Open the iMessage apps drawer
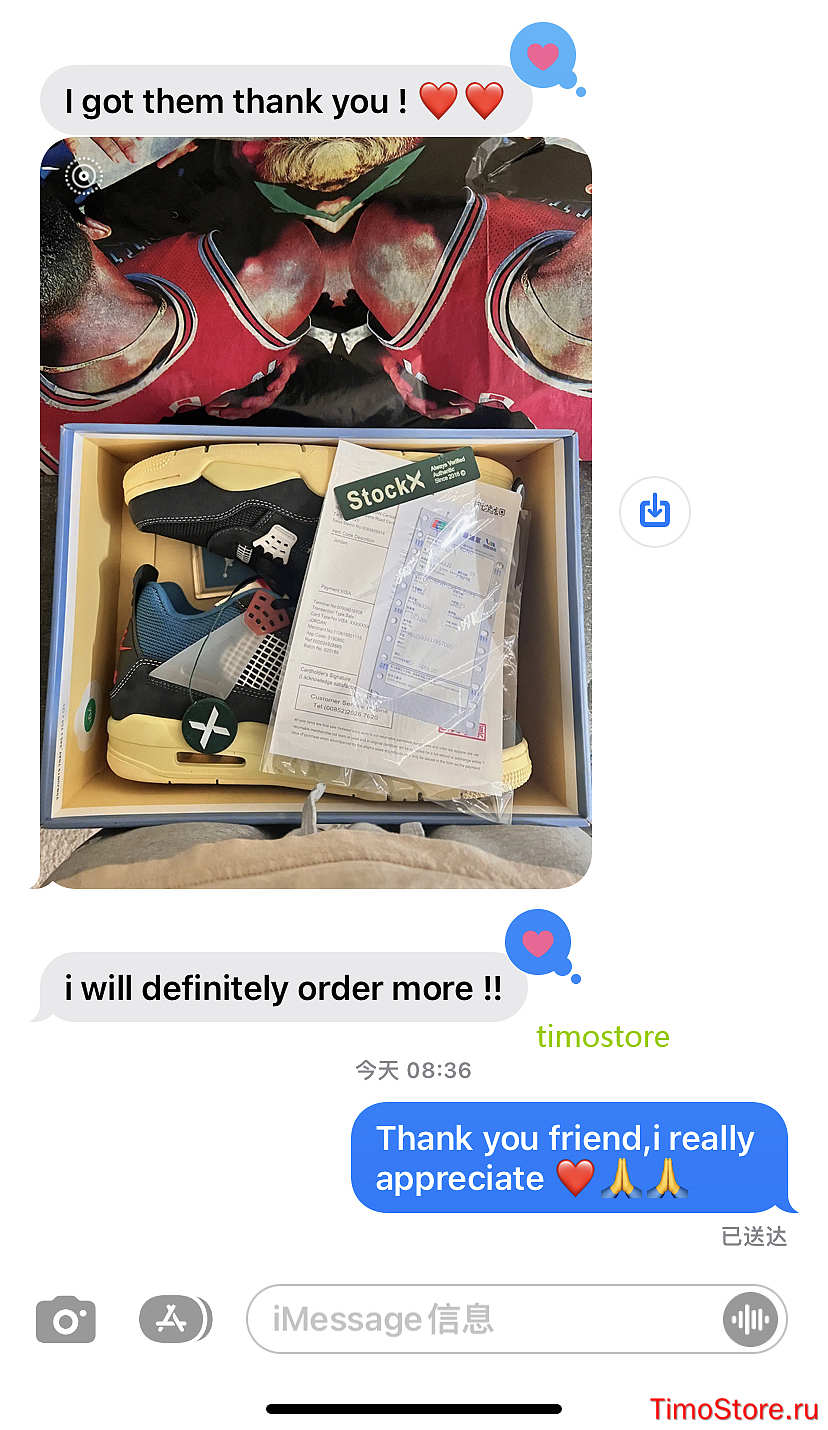828x1430 pixels. 175,1319
